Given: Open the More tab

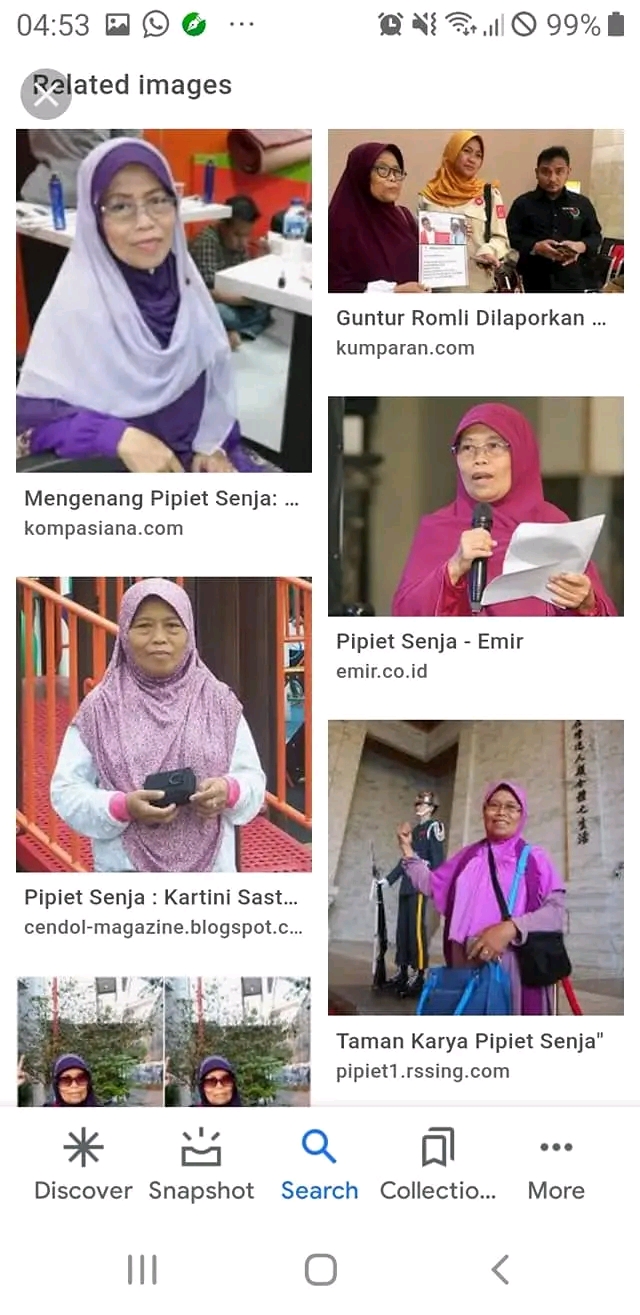Looking at the screenshot, I should tap(556, 1165).
